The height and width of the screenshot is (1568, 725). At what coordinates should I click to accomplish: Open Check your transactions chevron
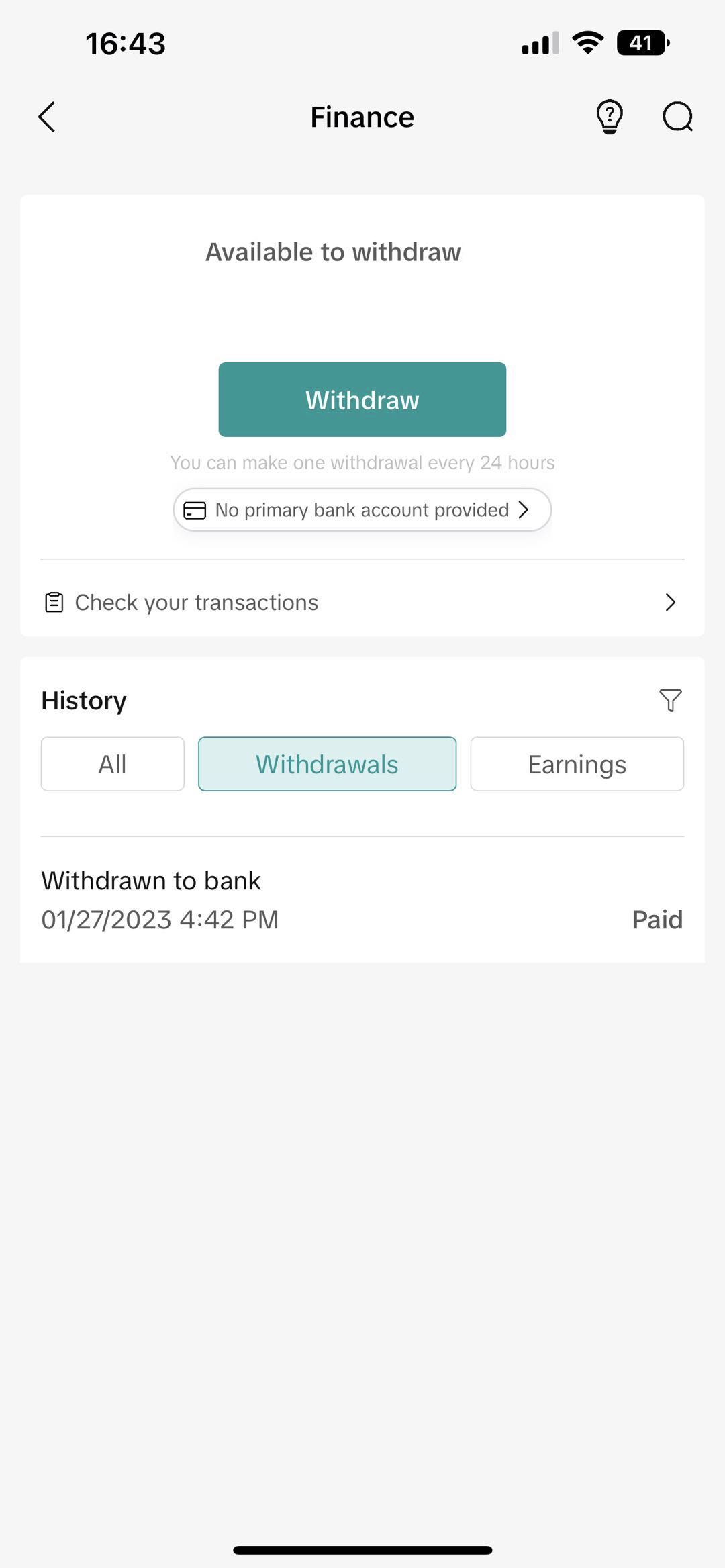669,602
